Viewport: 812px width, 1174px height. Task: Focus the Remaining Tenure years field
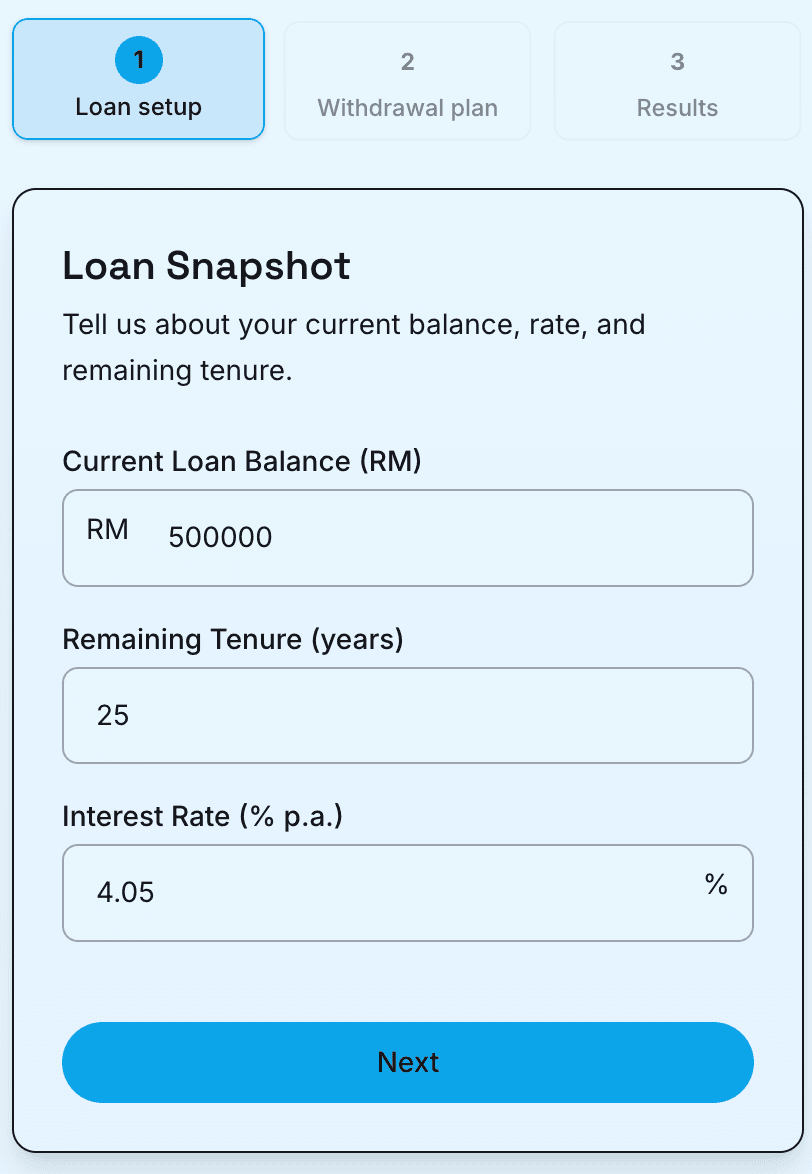(407, 715)
